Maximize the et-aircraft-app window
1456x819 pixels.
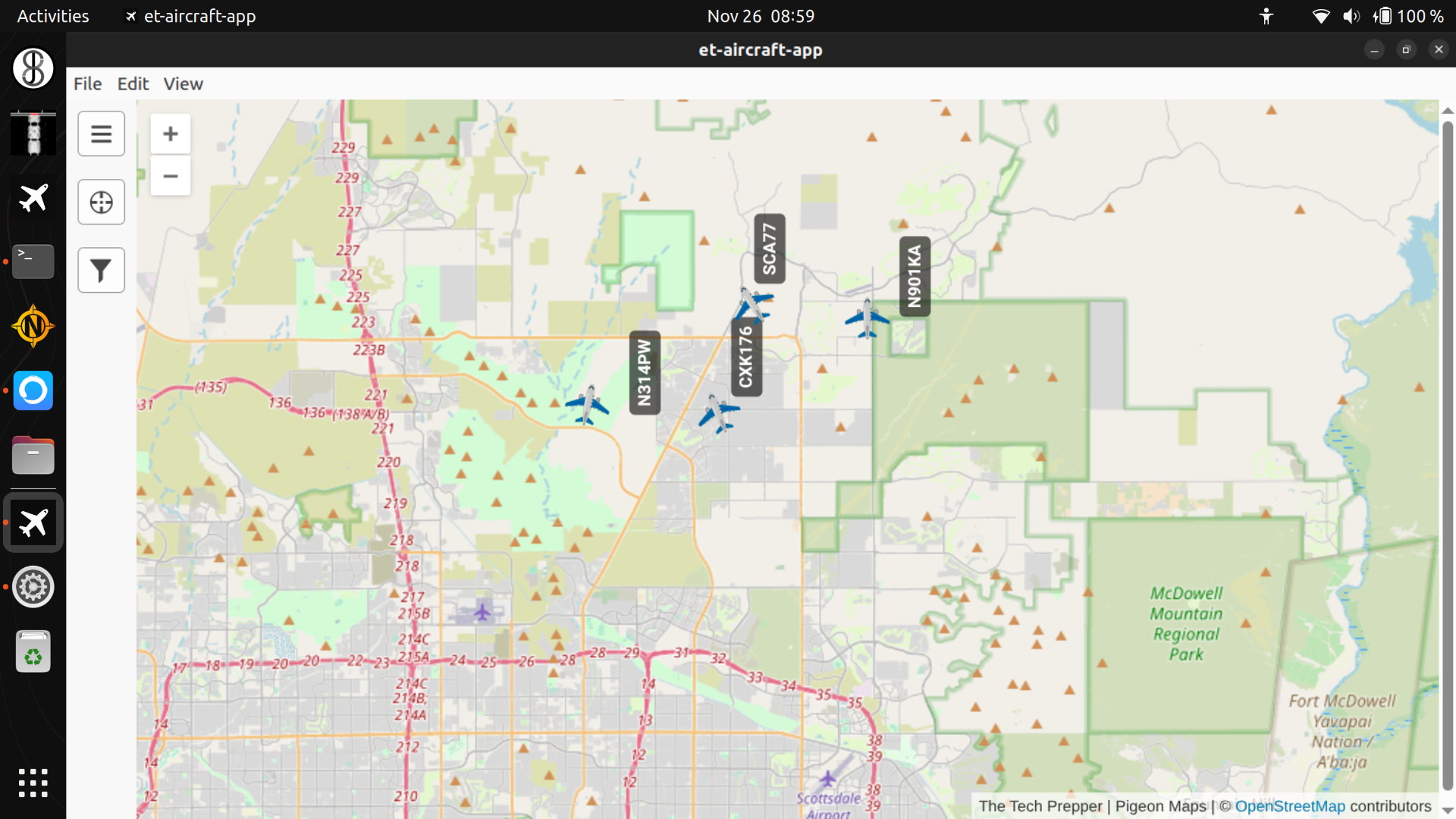(x=1406, y=50)
